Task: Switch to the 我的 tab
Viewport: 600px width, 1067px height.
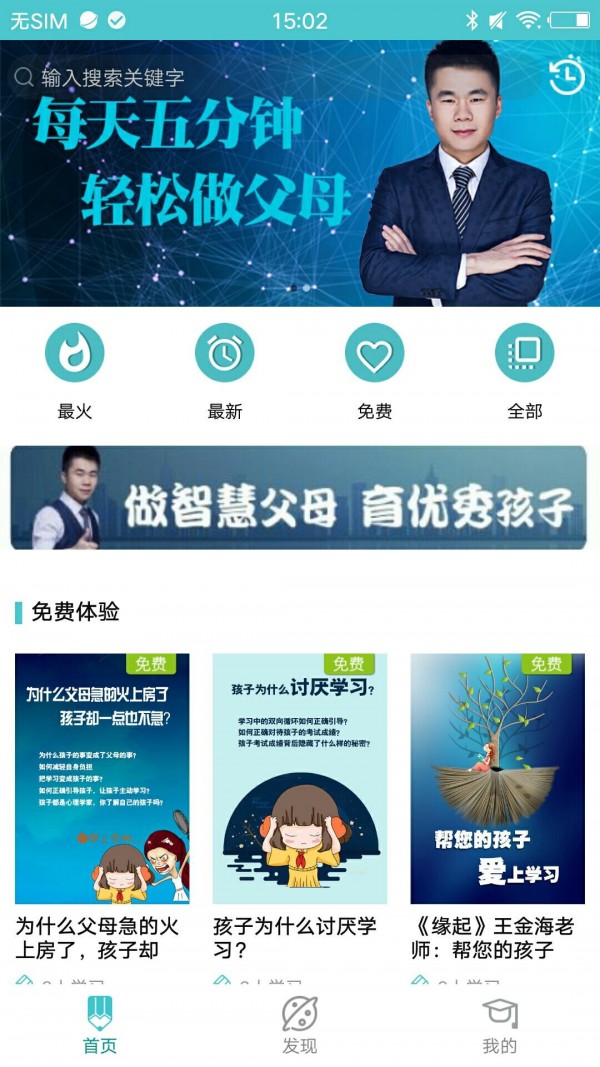Action: 499,1026
